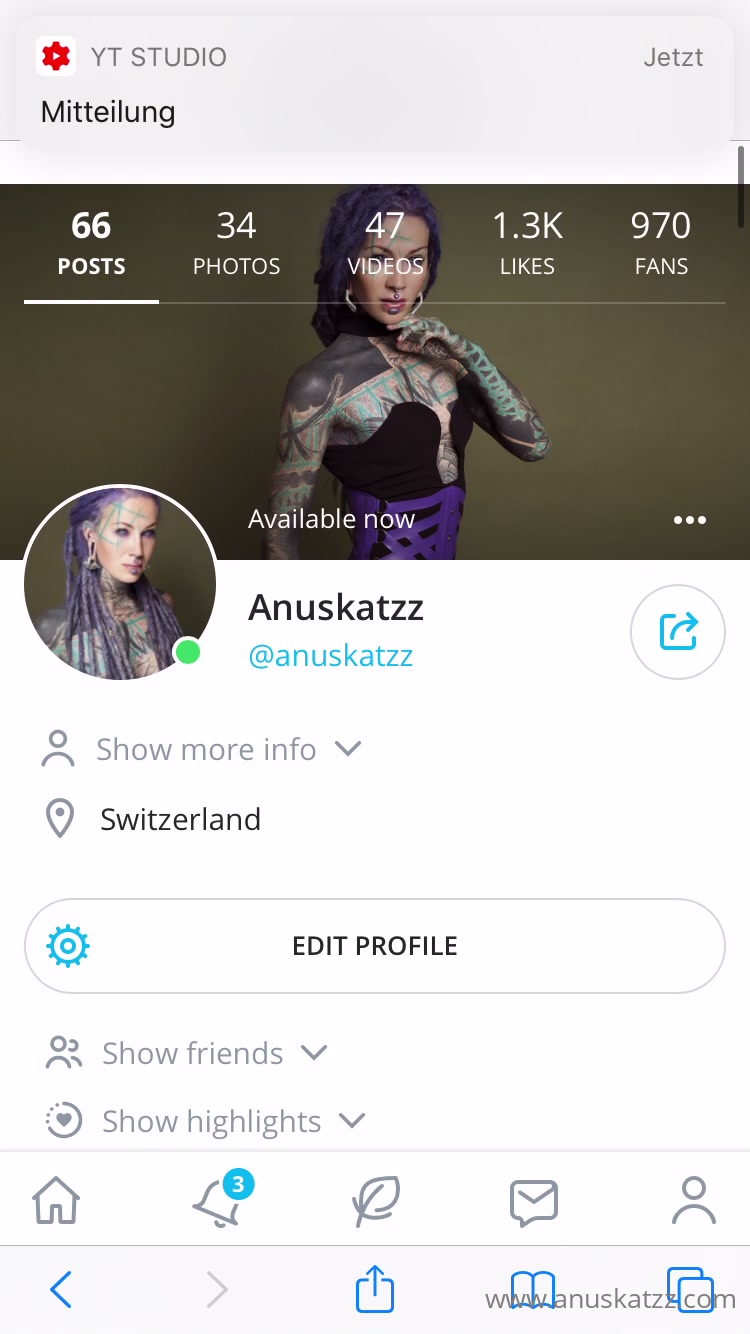
Task: Tap the Edit Profile button
Action: [x=375, y=946]
